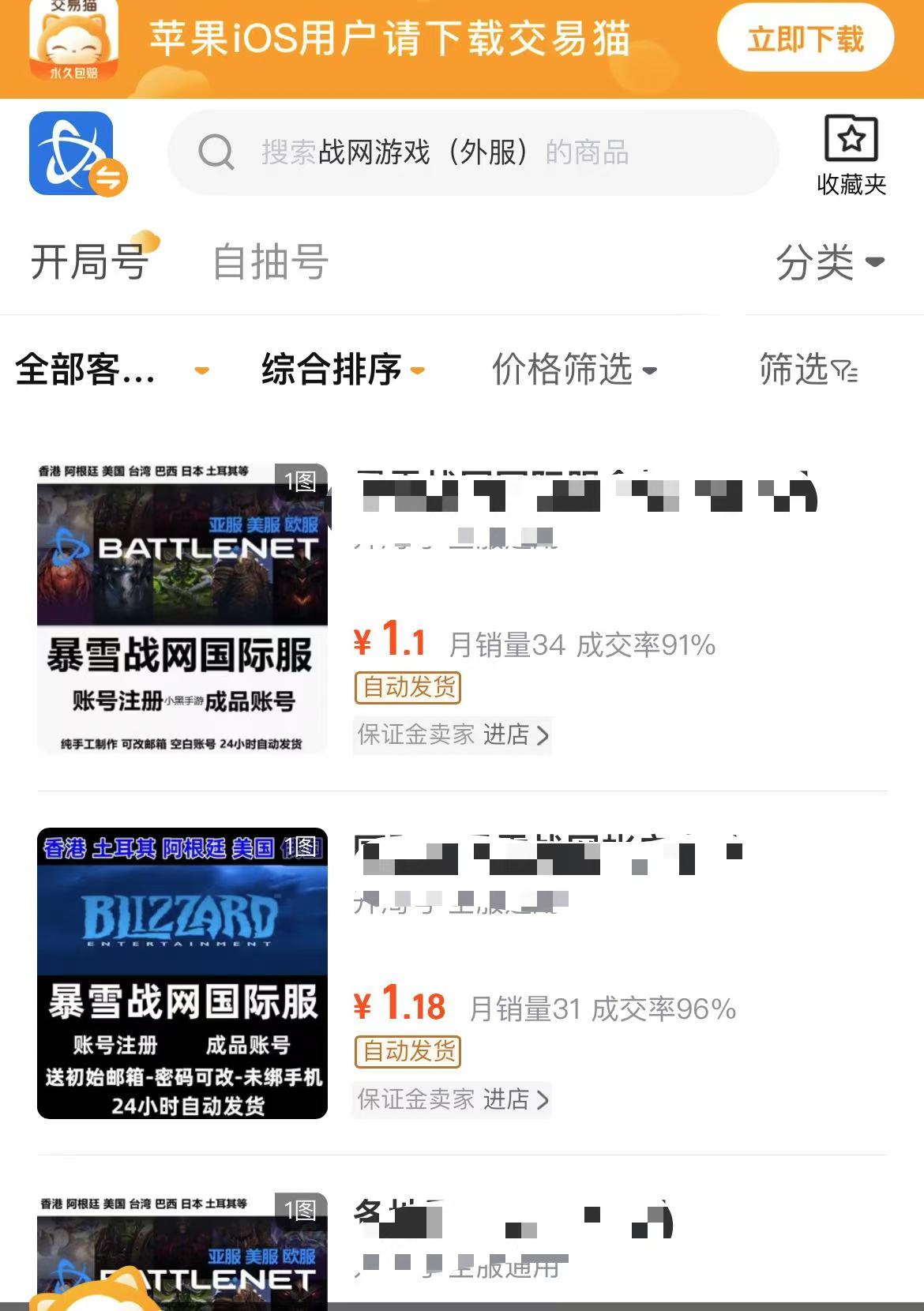Expand the 全部客… client filter
The width and height of the screenshot is (924, 1311).
111,370
